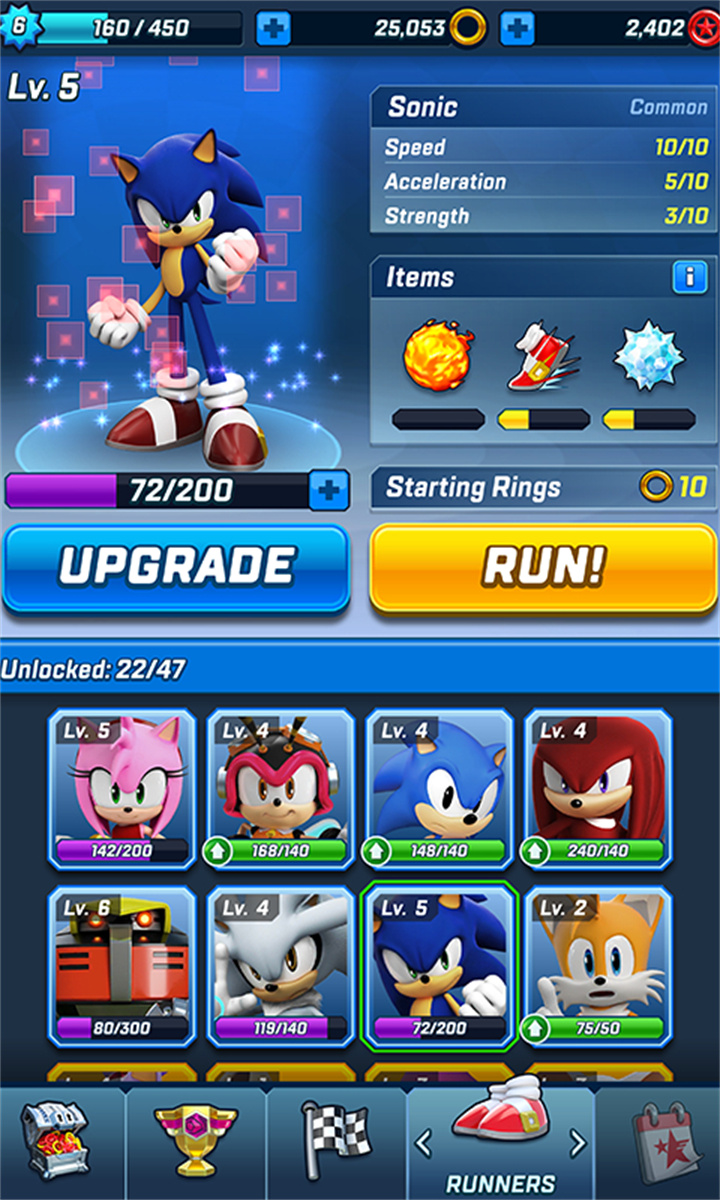Add more red star rings
Image resolution: width=720 pixels, height=1200 pixels.
pos(703,28)
